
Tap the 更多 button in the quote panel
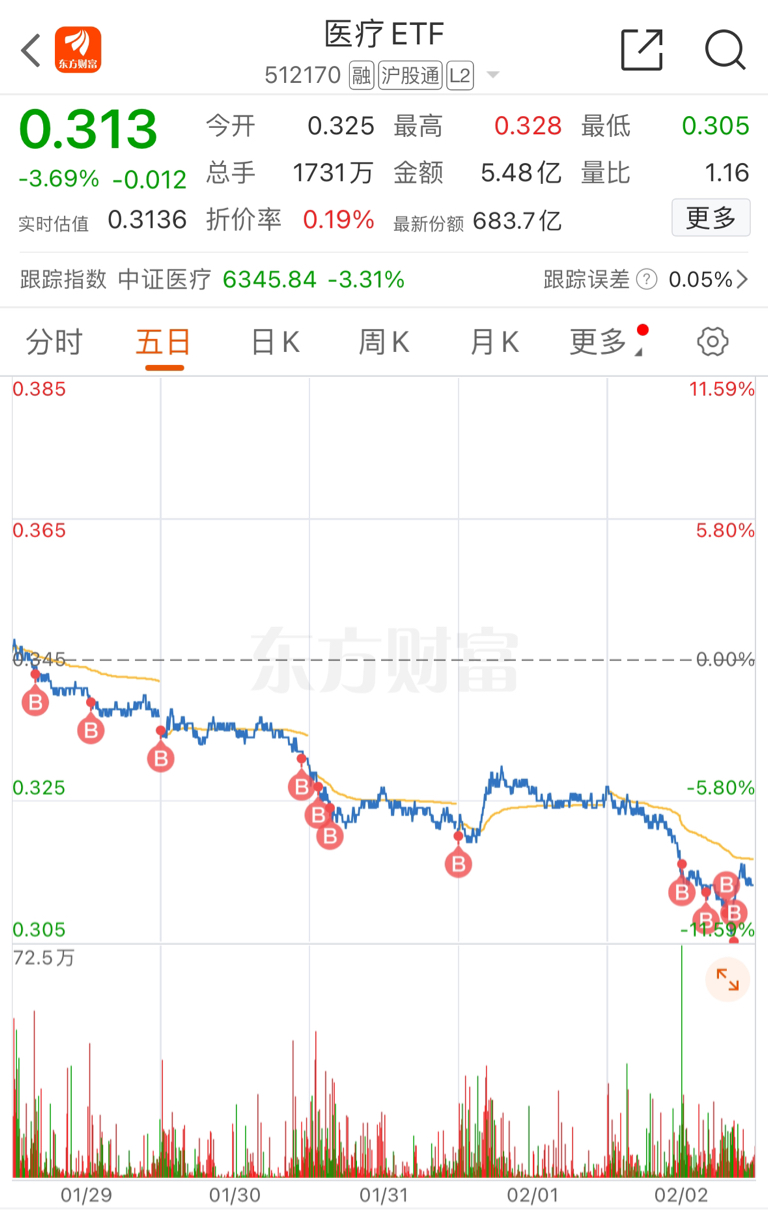click(x=711, y=217)
